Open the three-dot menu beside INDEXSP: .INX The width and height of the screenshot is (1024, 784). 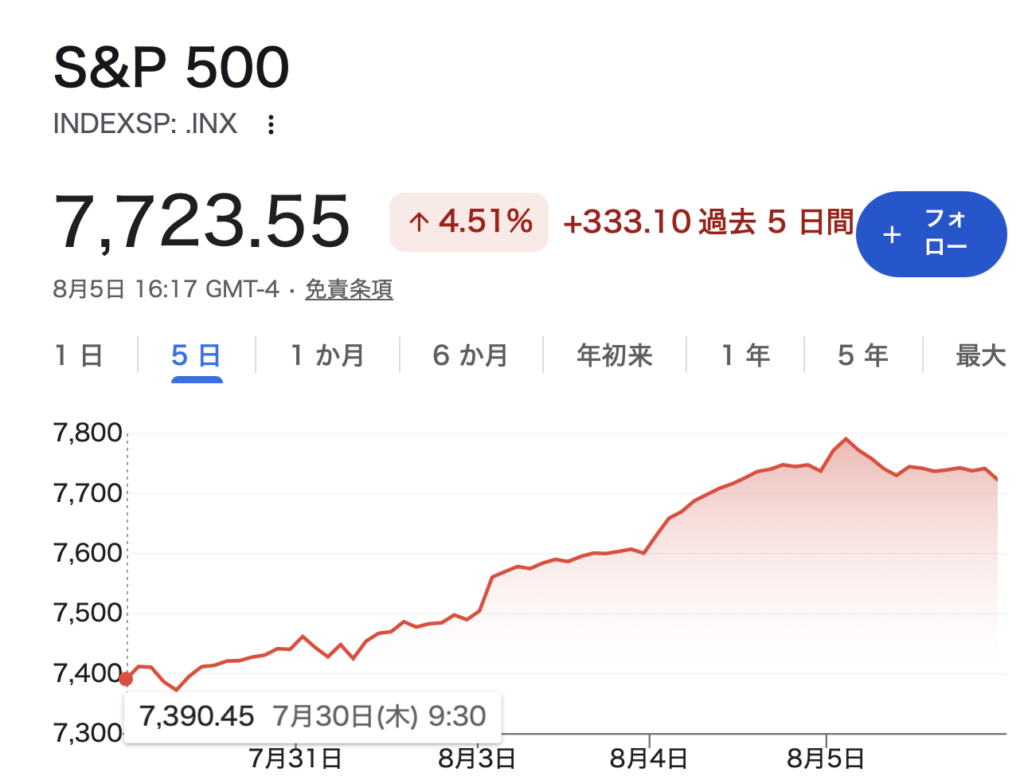pos(271,124)
